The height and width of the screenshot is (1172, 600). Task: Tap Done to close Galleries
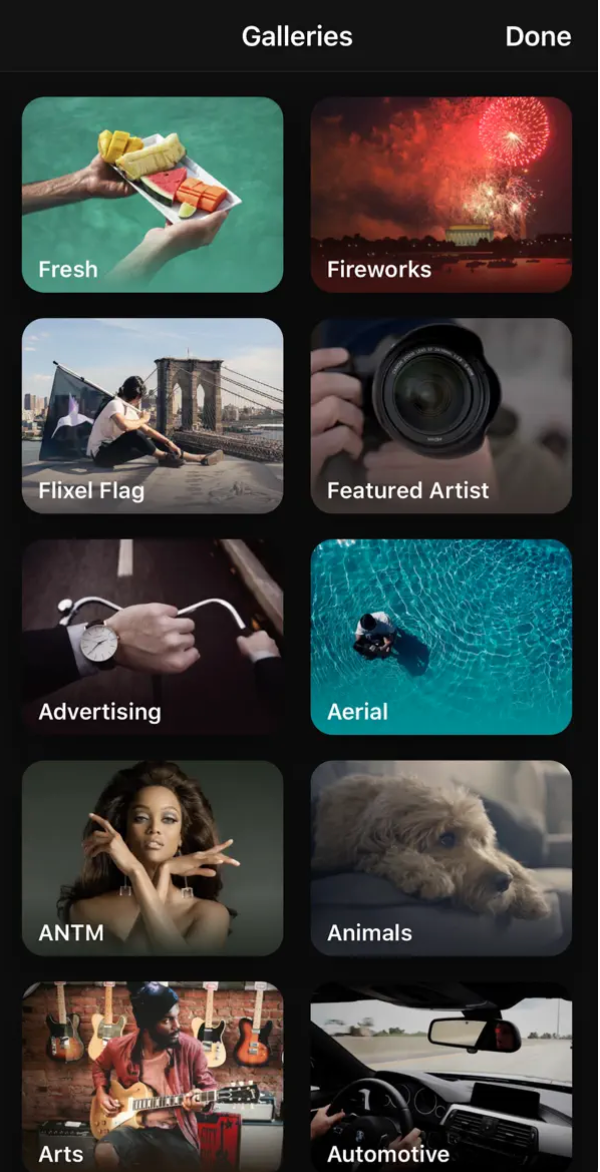click(538, 37)
